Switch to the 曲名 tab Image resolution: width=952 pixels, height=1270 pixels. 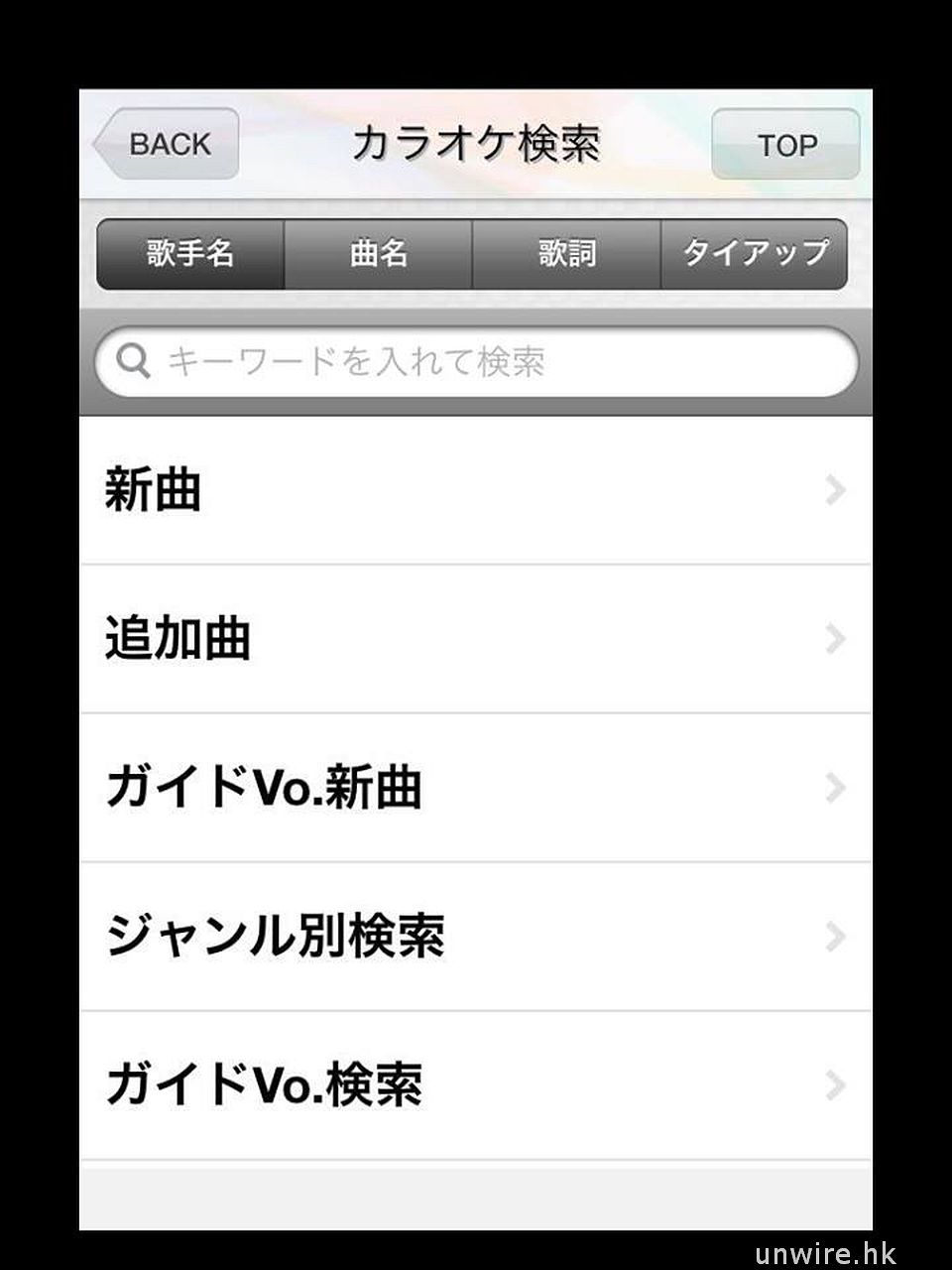(378, 254)
